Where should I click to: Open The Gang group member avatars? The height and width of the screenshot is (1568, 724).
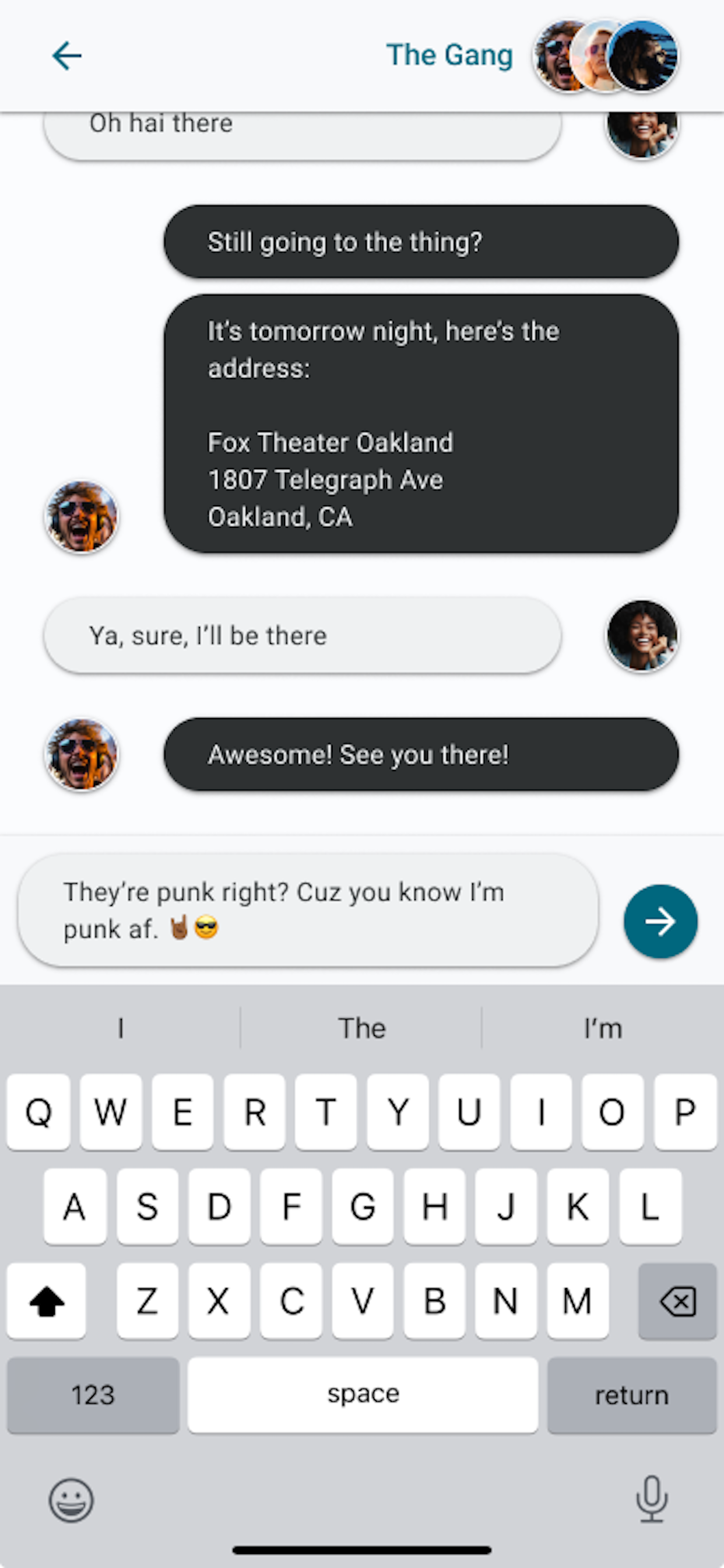[605, 56]
